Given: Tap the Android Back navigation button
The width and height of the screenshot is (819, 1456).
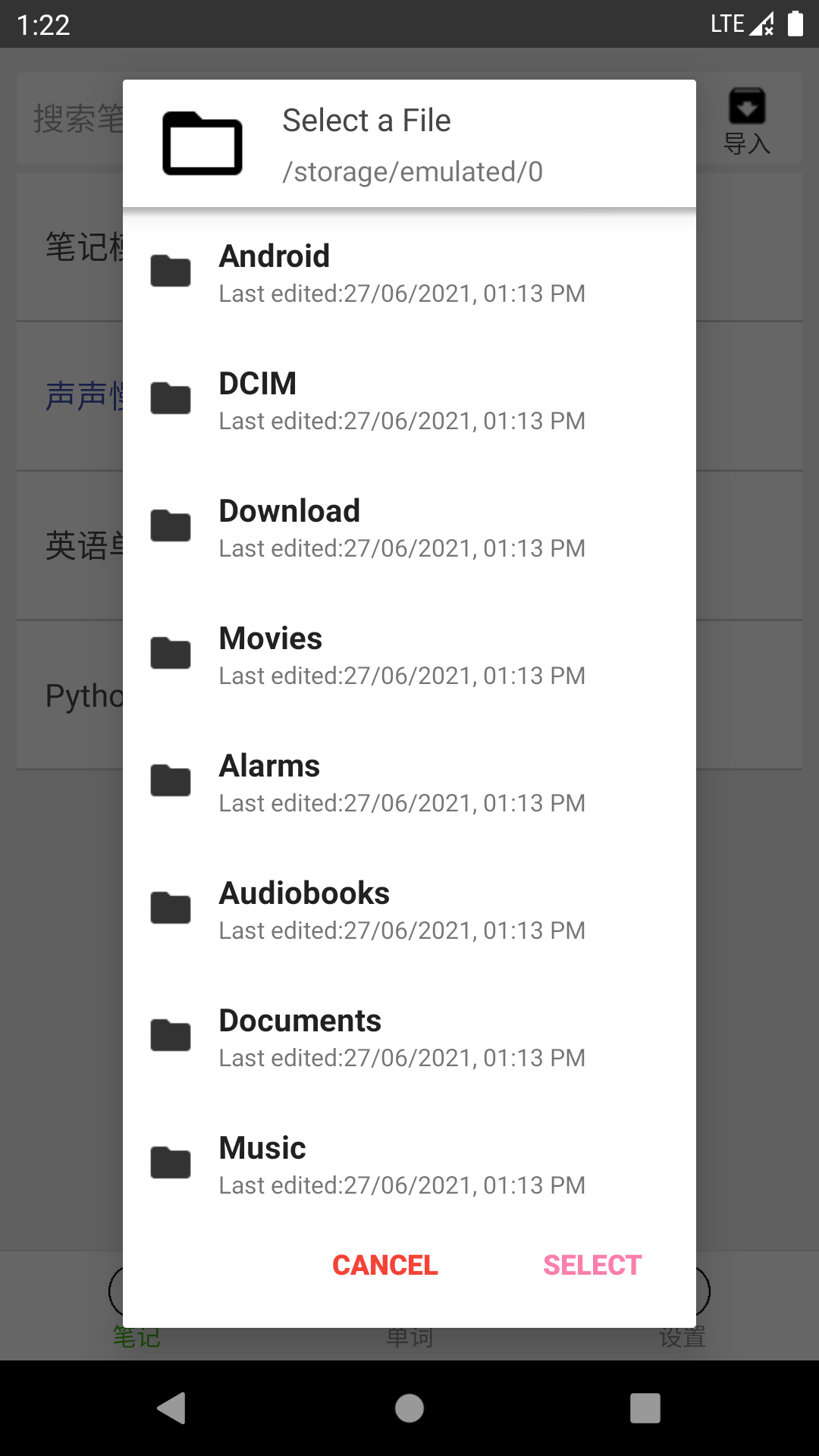Looking at the screenshot, I should pos(172,1409).
